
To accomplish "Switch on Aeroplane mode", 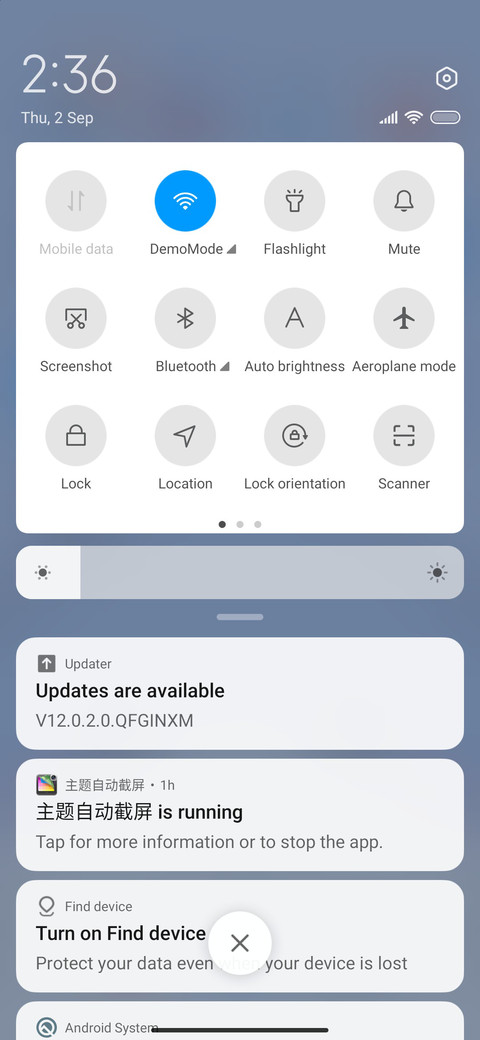I will 404,318.
